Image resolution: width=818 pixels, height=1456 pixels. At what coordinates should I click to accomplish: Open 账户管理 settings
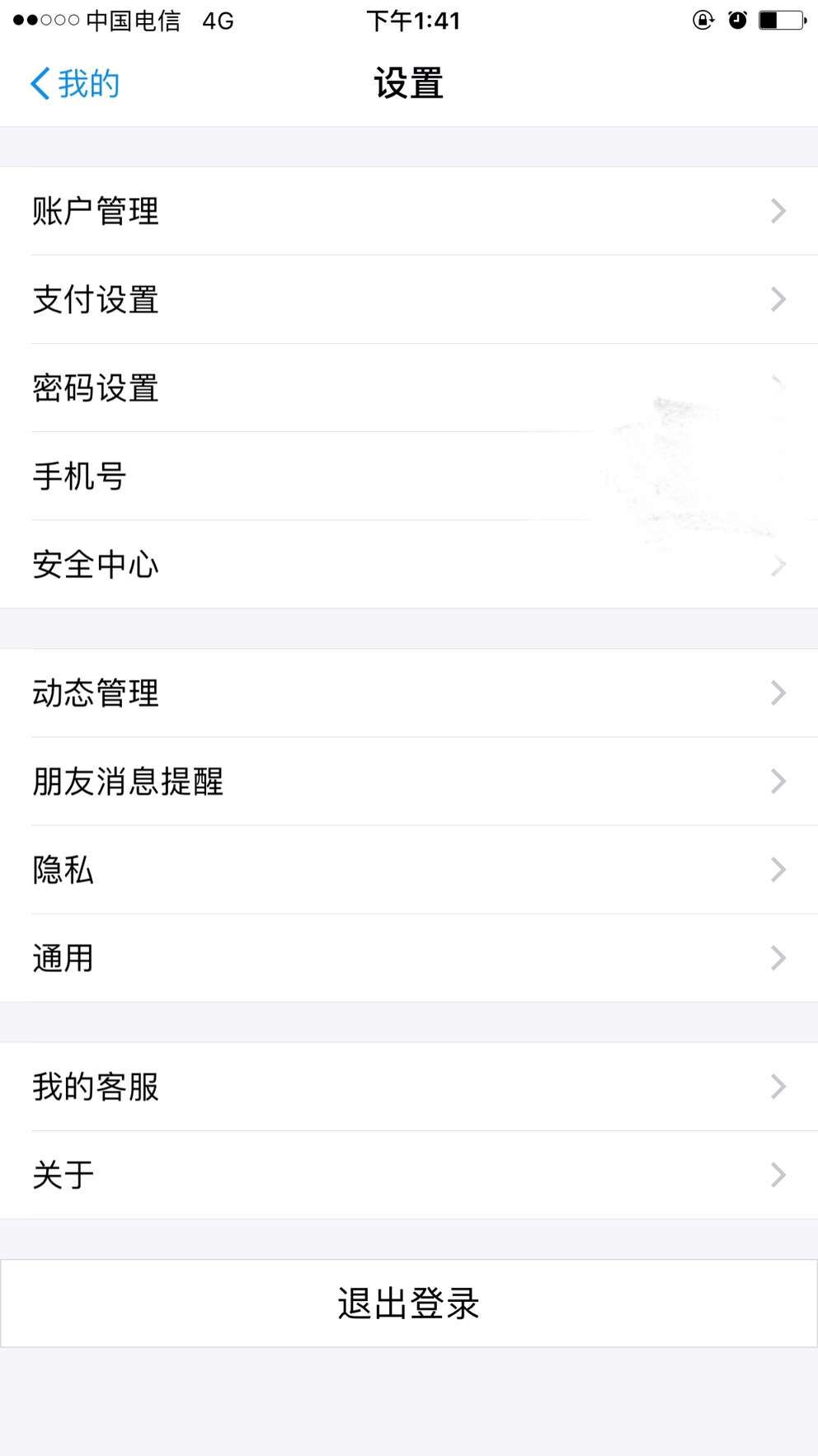(x=408, y=211)
